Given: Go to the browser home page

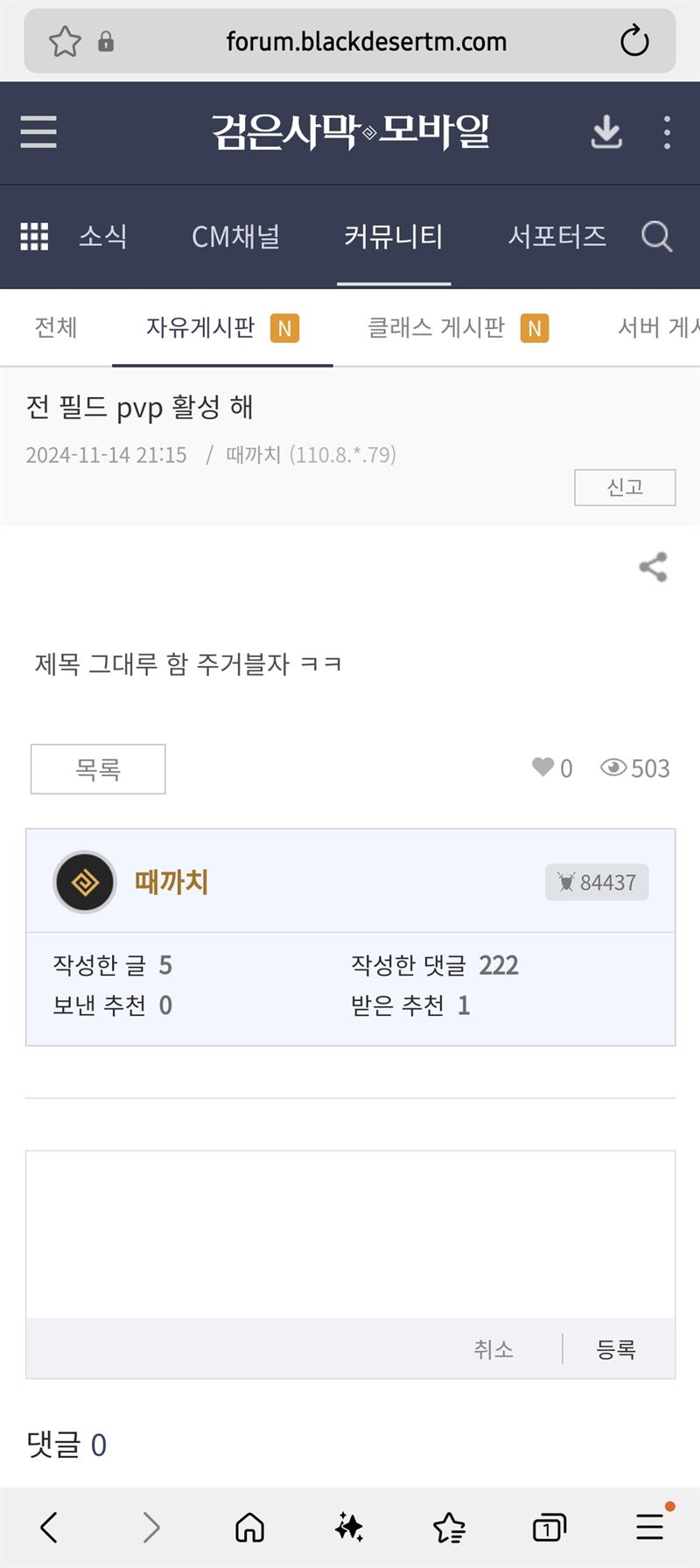Looking at the screenshot, I should pyautogui.click(x=250, y=1528).
